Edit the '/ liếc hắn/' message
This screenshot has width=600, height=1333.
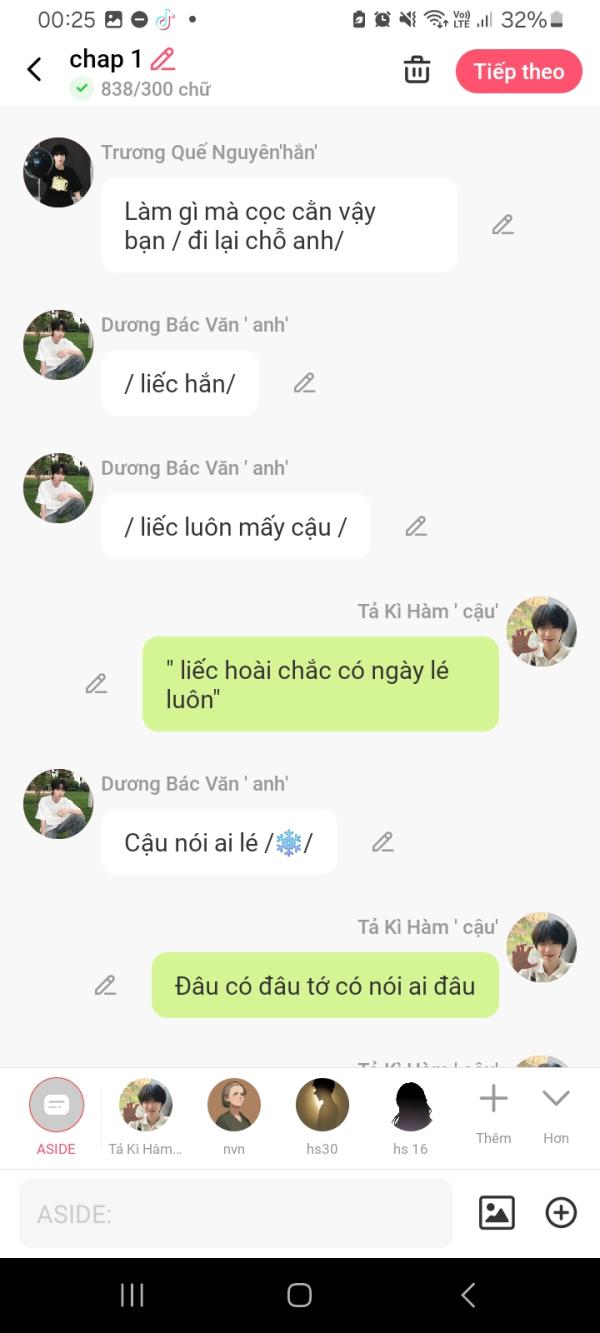pos(304,383)
